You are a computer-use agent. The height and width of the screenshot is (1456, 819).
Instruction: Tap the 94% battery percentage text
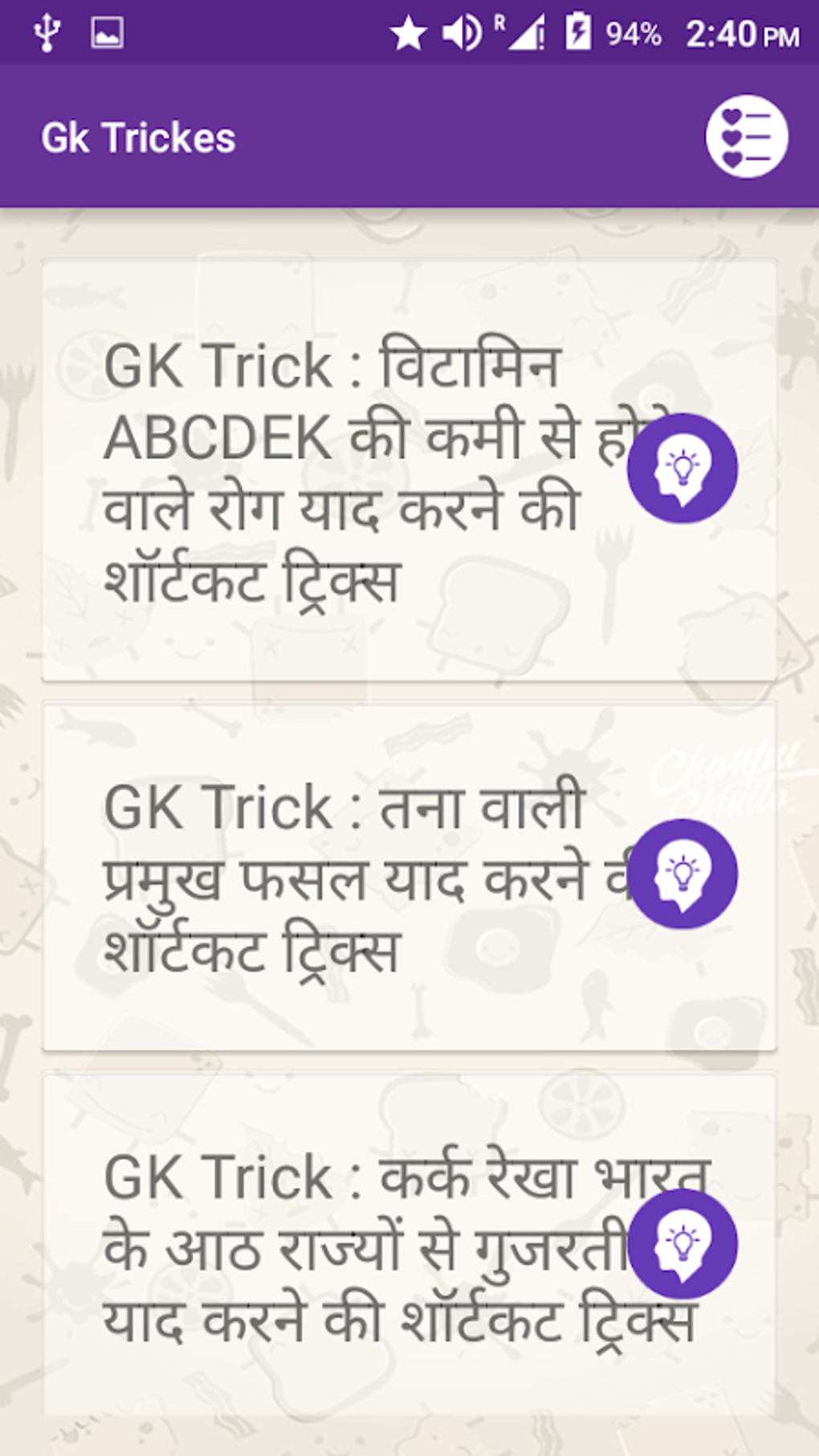coord(634,33)
